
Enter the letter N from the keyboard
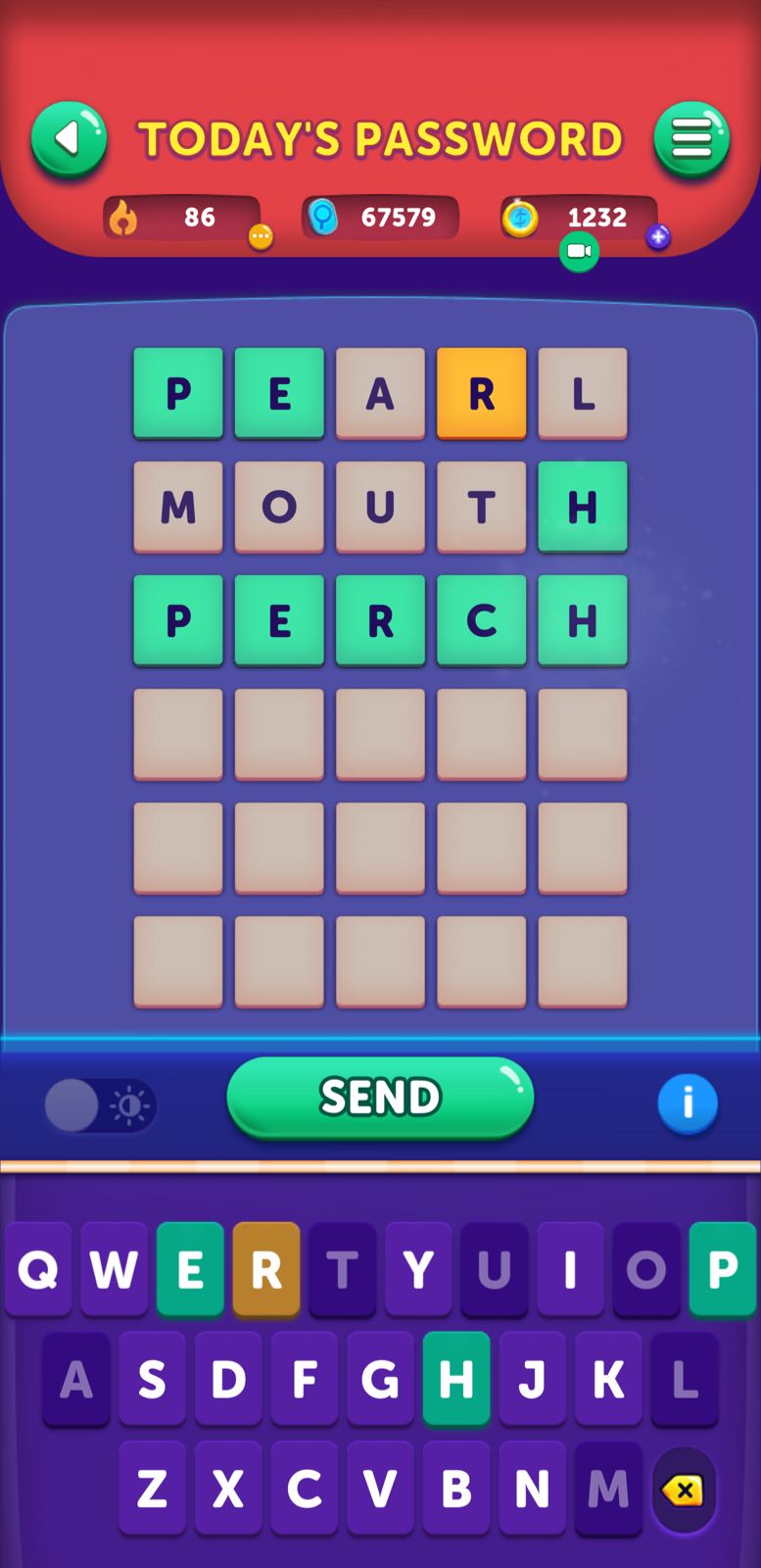(532, 1490)
